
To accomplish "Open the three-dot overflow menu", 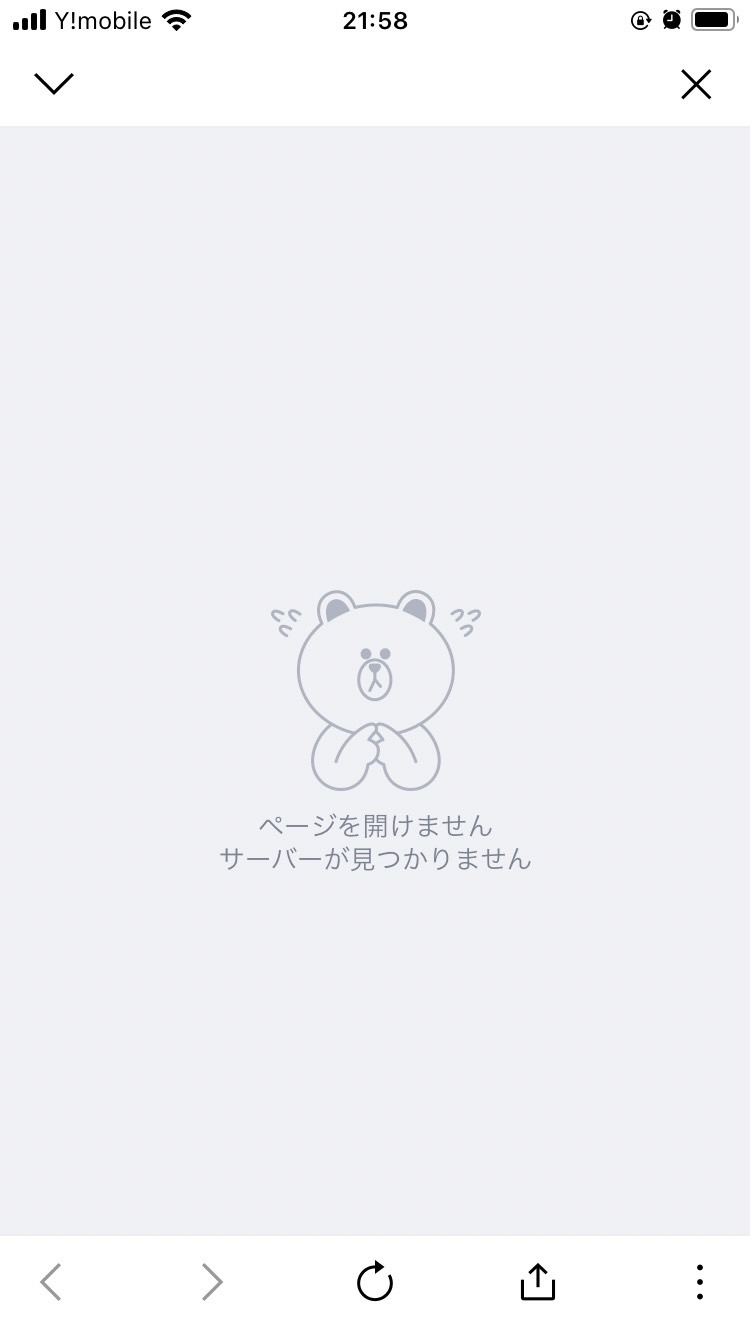I will coord(700,1281).
